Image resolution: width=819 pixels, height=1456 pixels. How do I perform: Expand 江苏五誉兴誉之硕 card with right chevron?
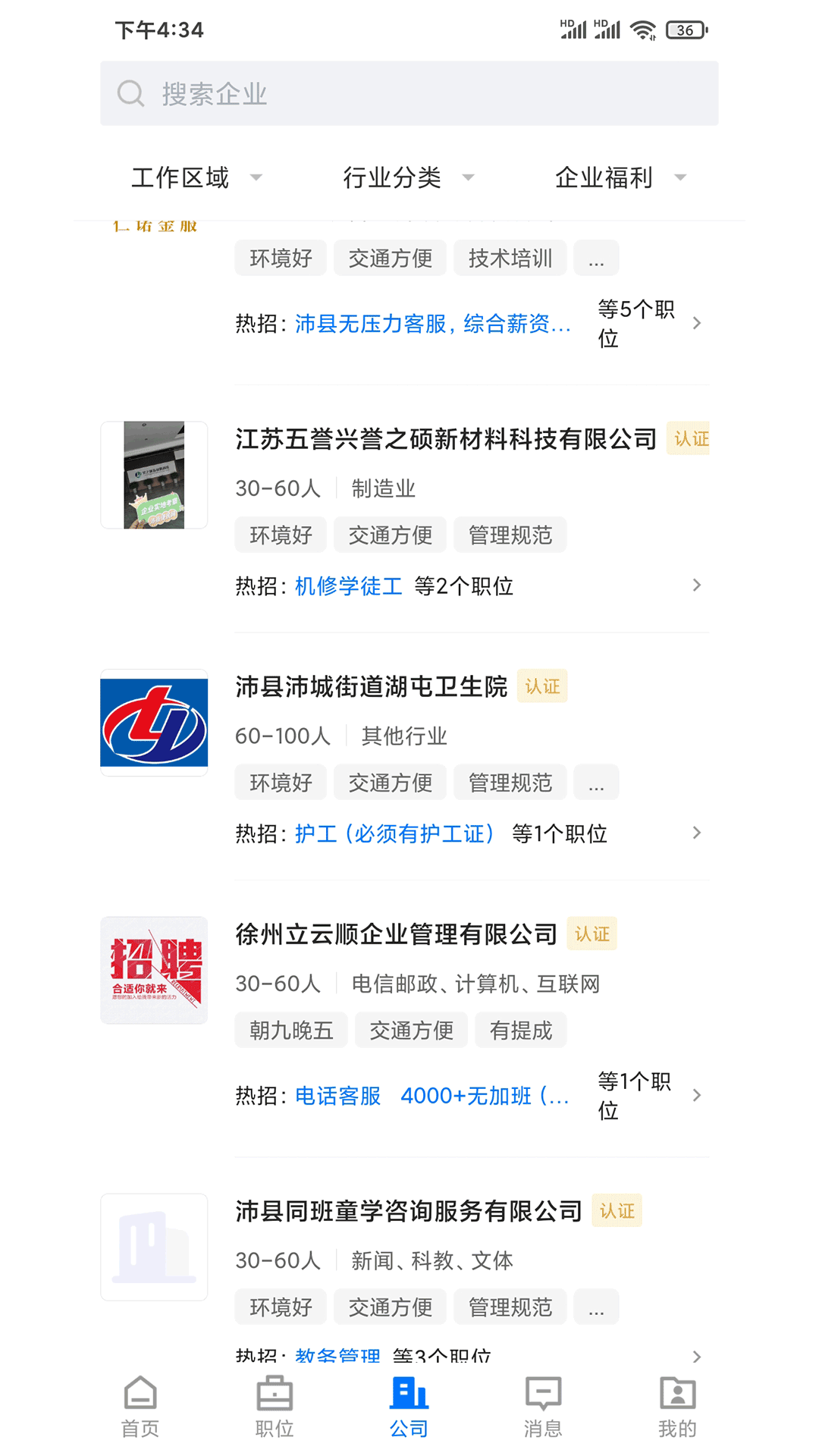point(697,585)
